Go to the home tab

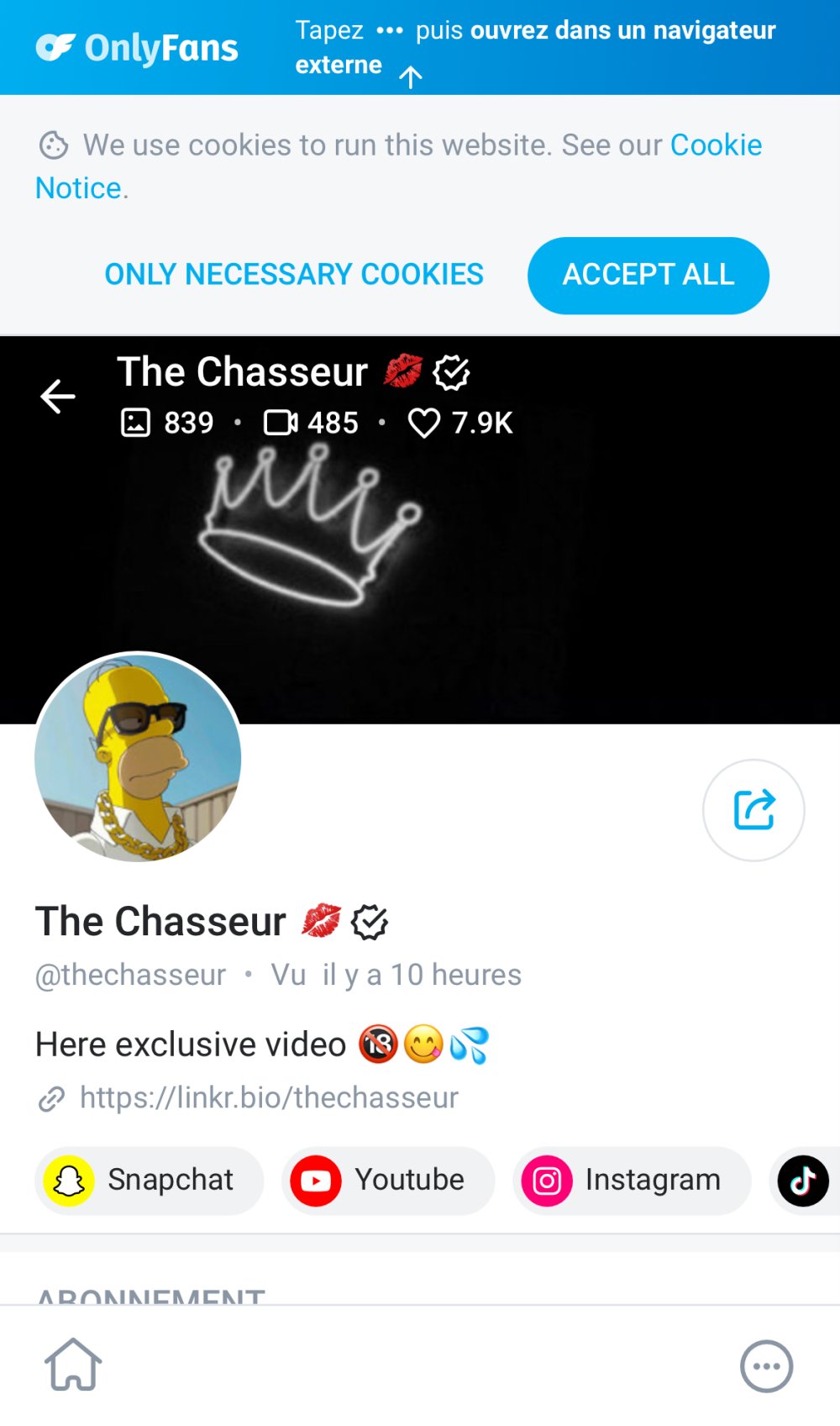[x=73, y=1365]
